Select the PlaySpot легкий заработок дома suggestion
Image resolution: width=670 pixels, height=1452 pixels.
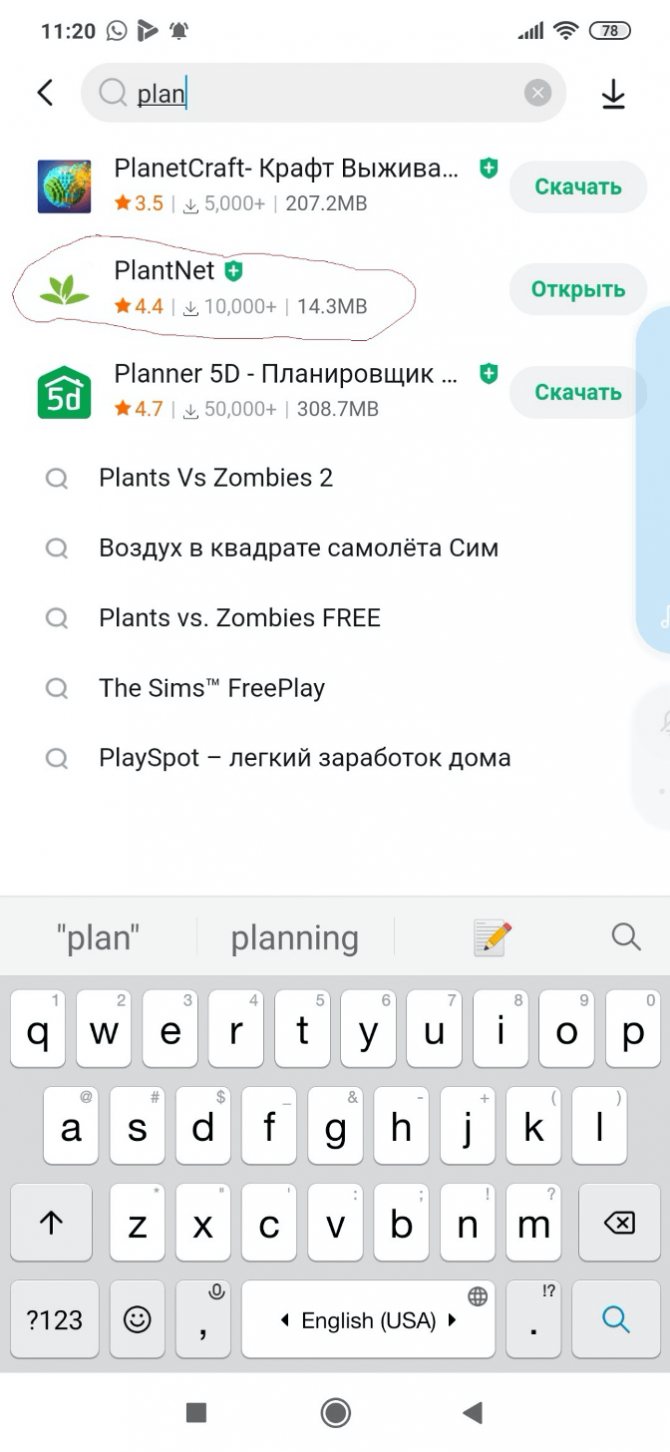point(304,758)
